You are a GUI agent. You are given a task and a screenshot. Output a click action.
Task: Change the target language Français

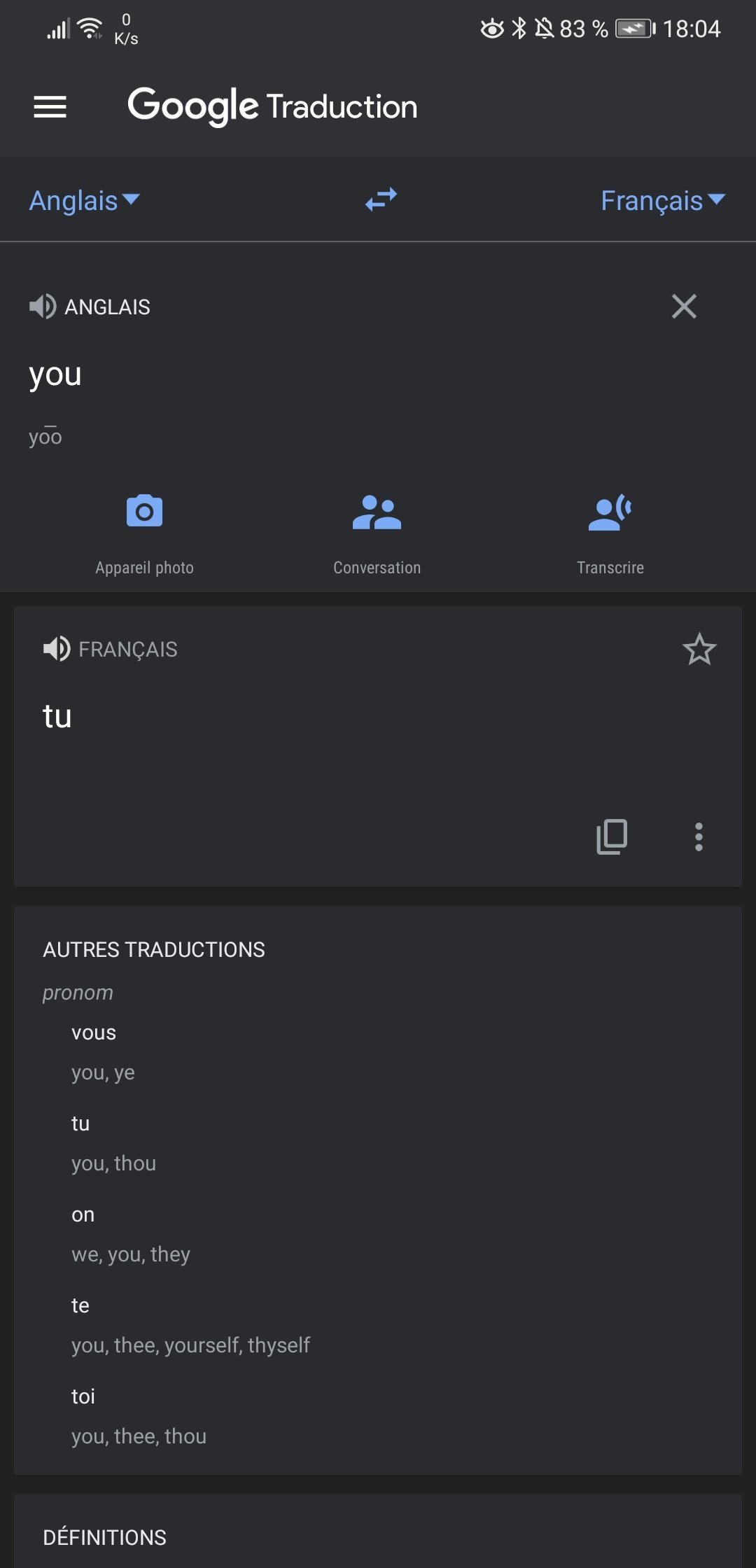pos(663,201)
